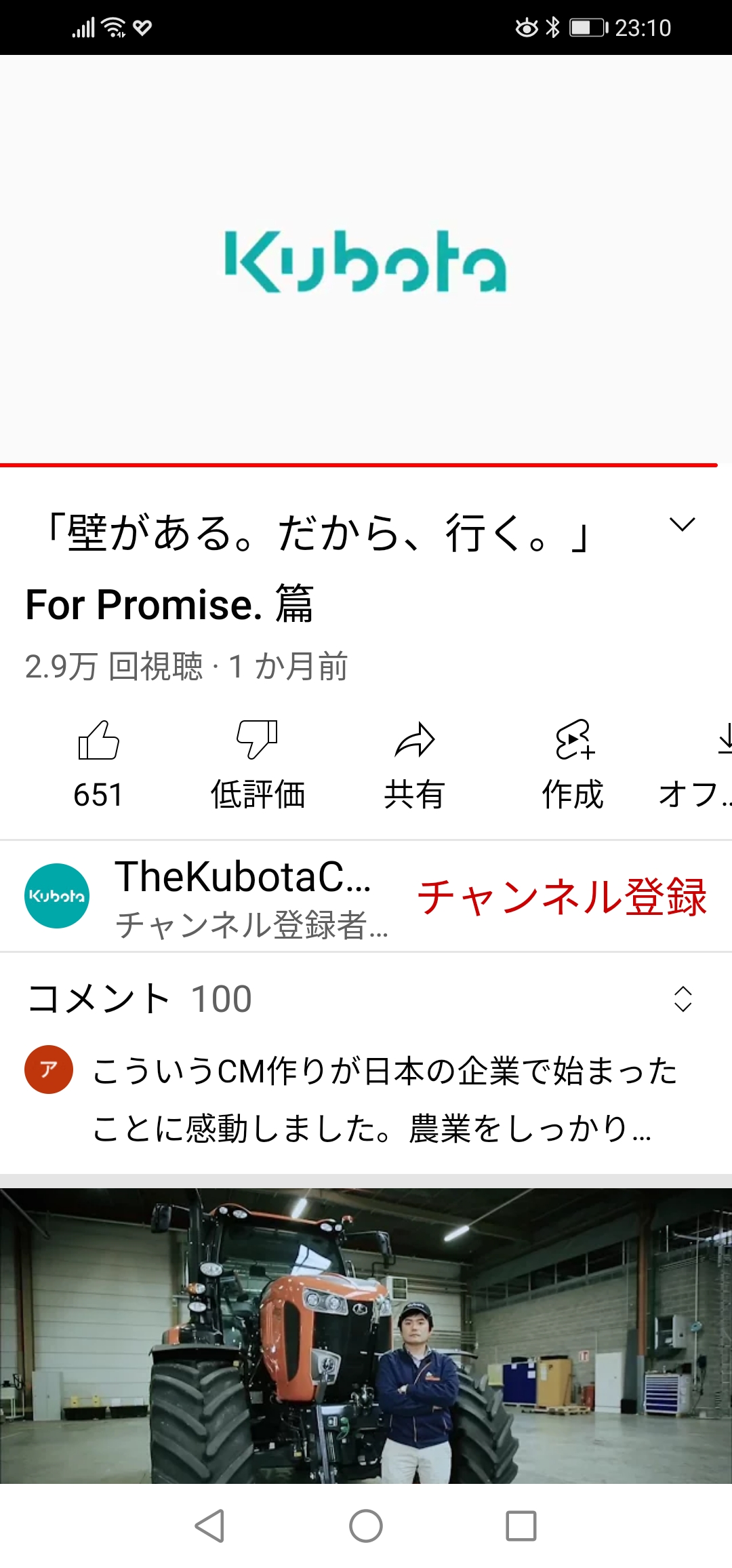Expand the video description chevron
Image resolution: width=732 pixels, height=1568 pixels.
[x=682, y=524]
